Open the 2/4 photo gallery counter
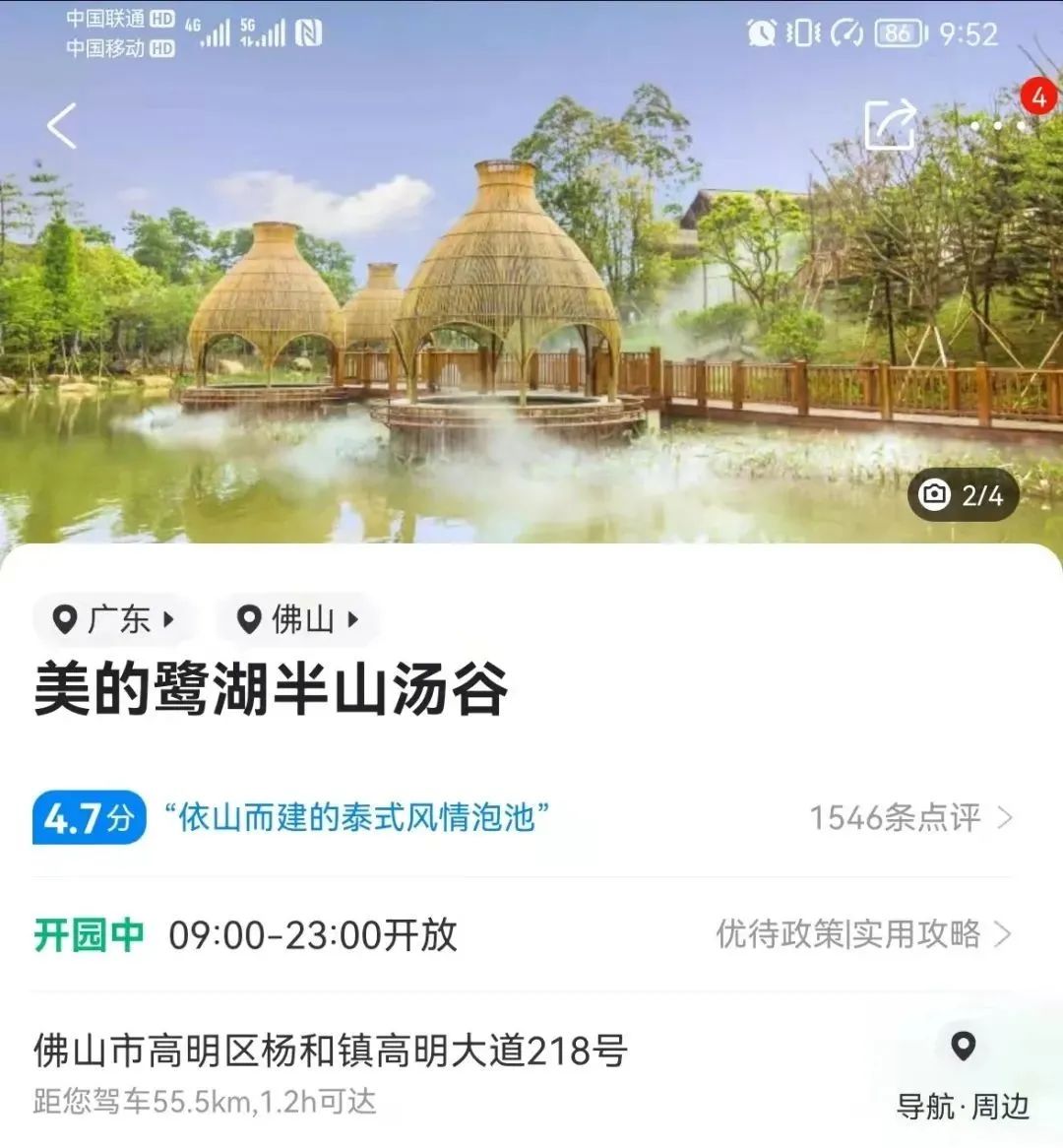The width and height of the screenshot is (1063, 1148). (x=962, y=494)
